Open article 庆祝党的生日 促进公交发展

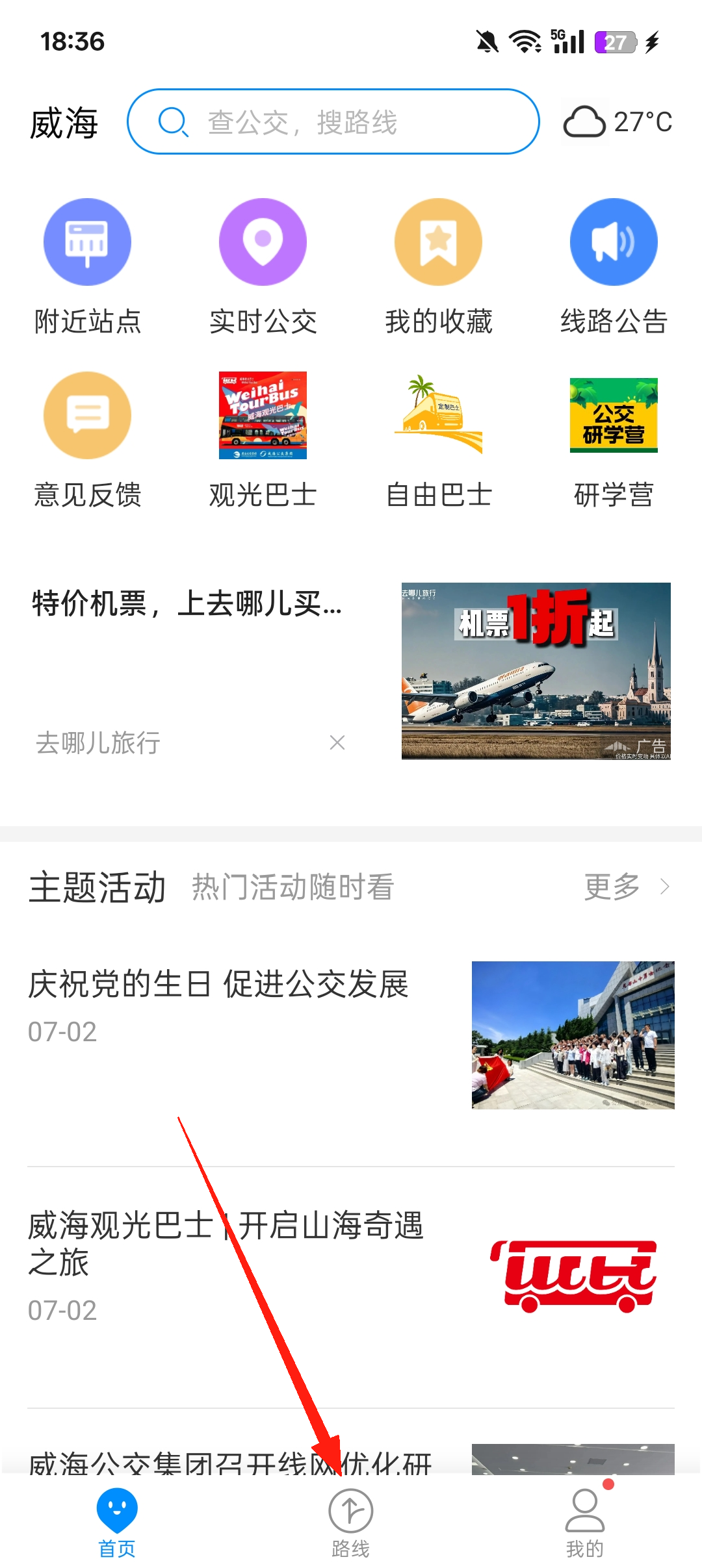218,985
